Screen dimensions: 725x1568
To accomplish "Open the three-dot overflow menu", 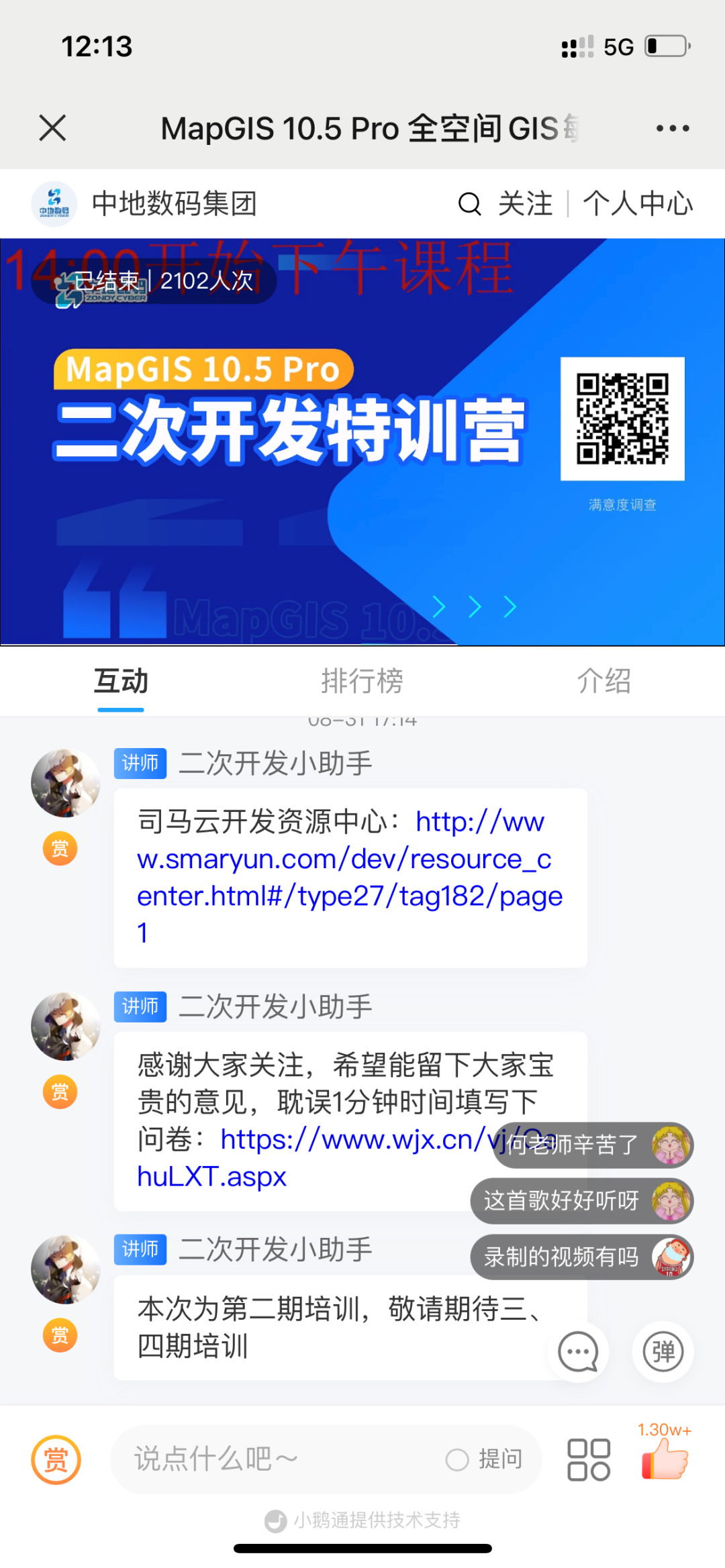I will click(x=672, y=128).
